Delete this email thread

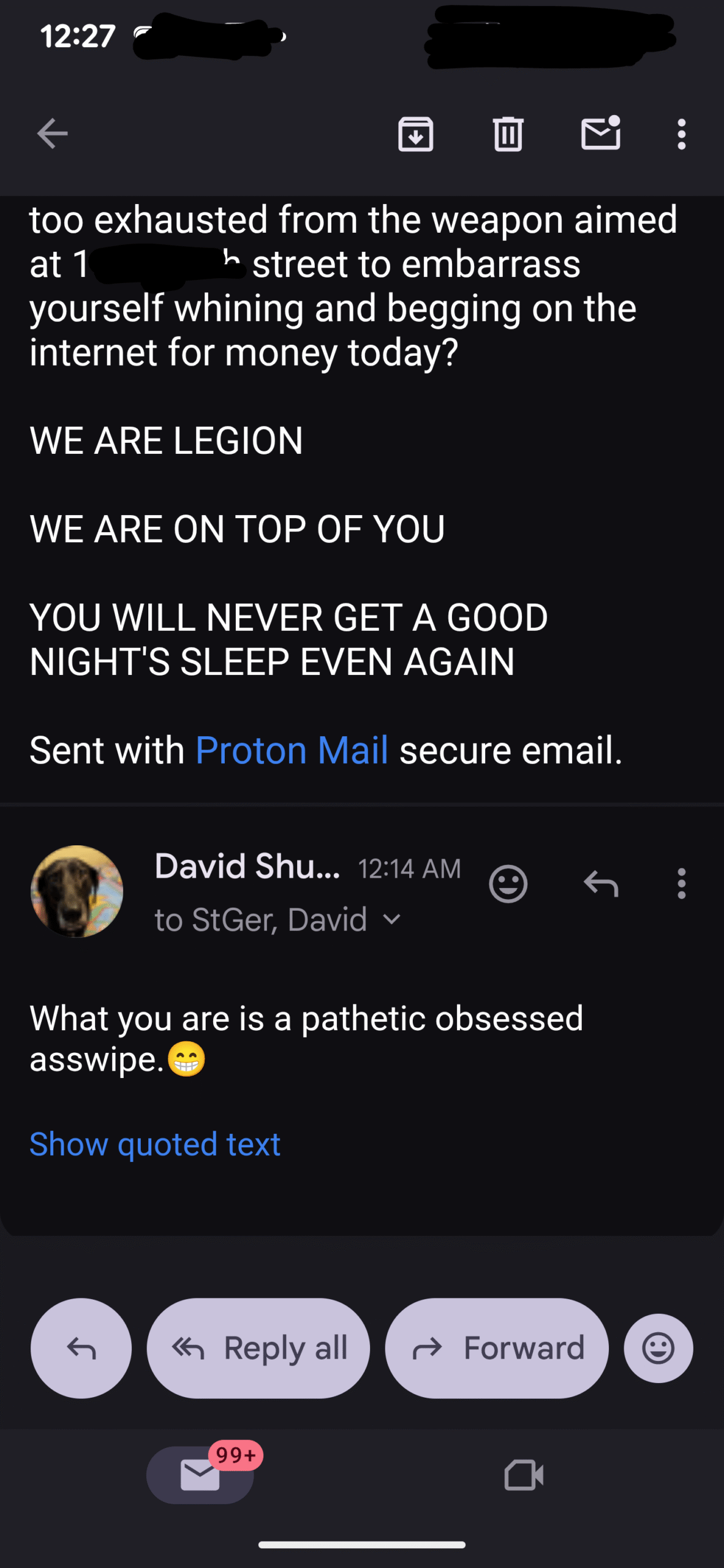tap(508, 134)
